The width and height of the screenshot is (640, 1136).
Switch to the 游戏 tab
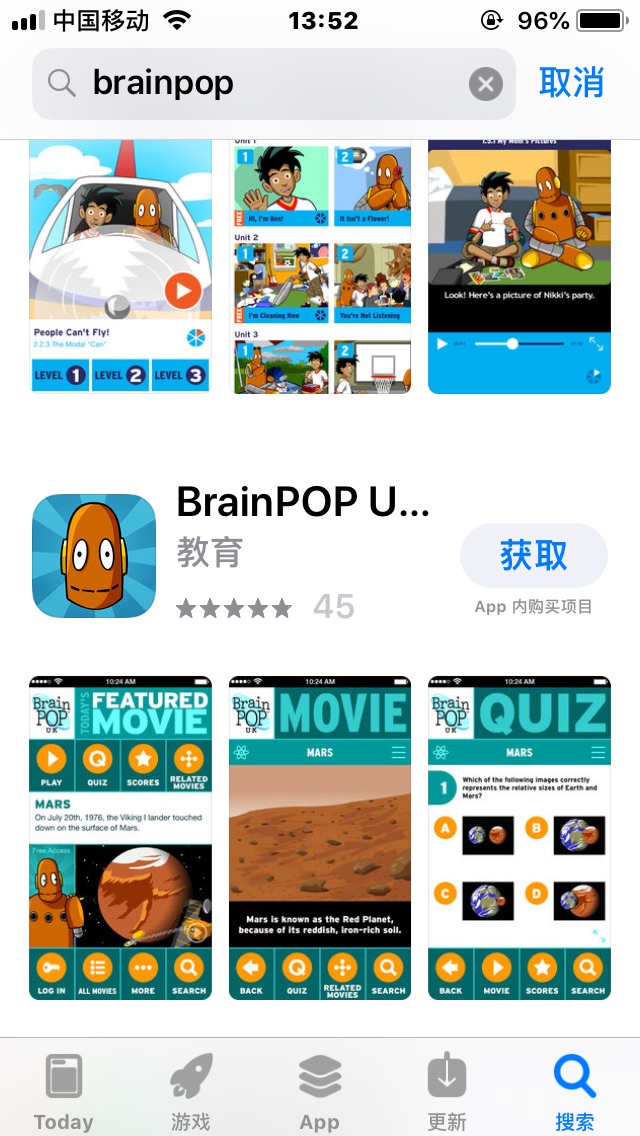tap(190, 1091)
